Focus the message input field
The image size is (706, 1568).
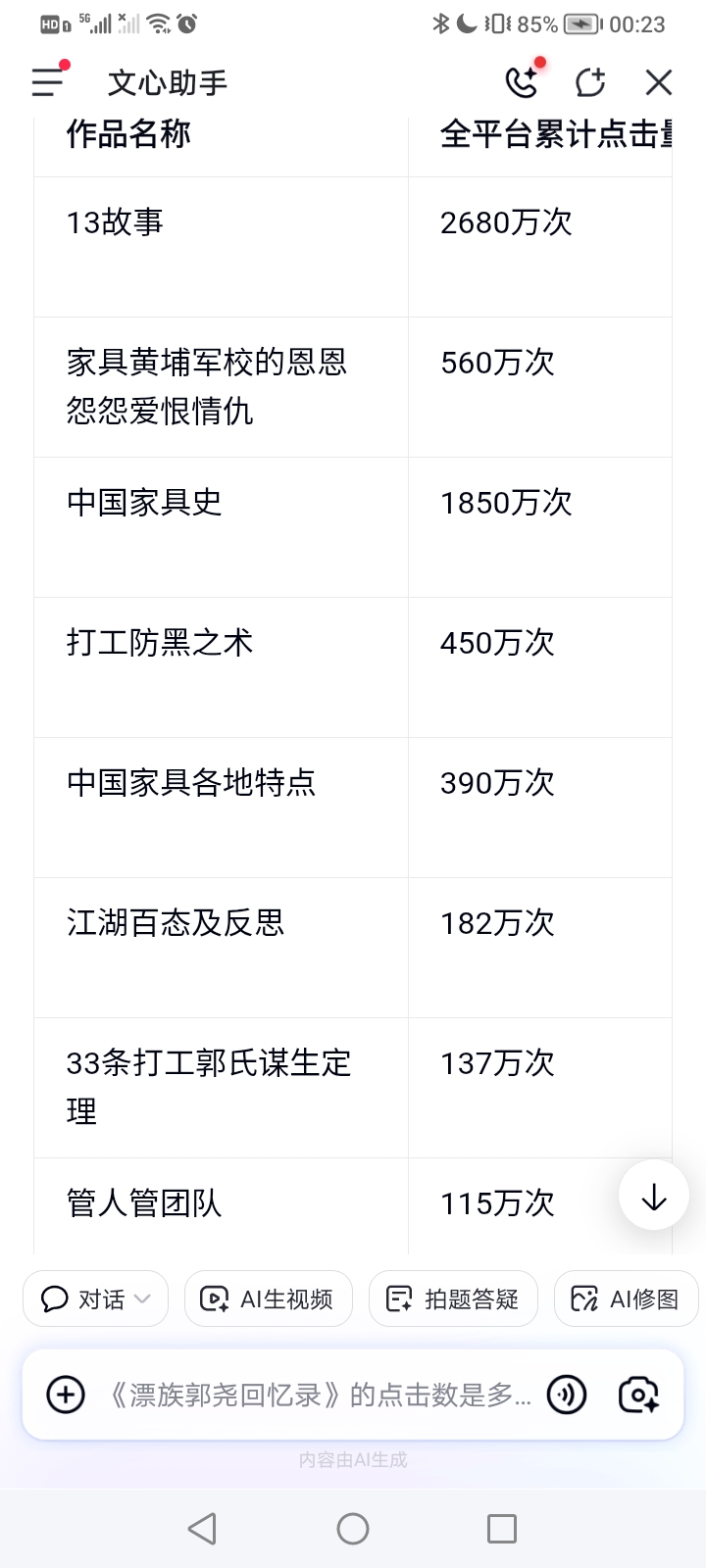click(319, 1394)
